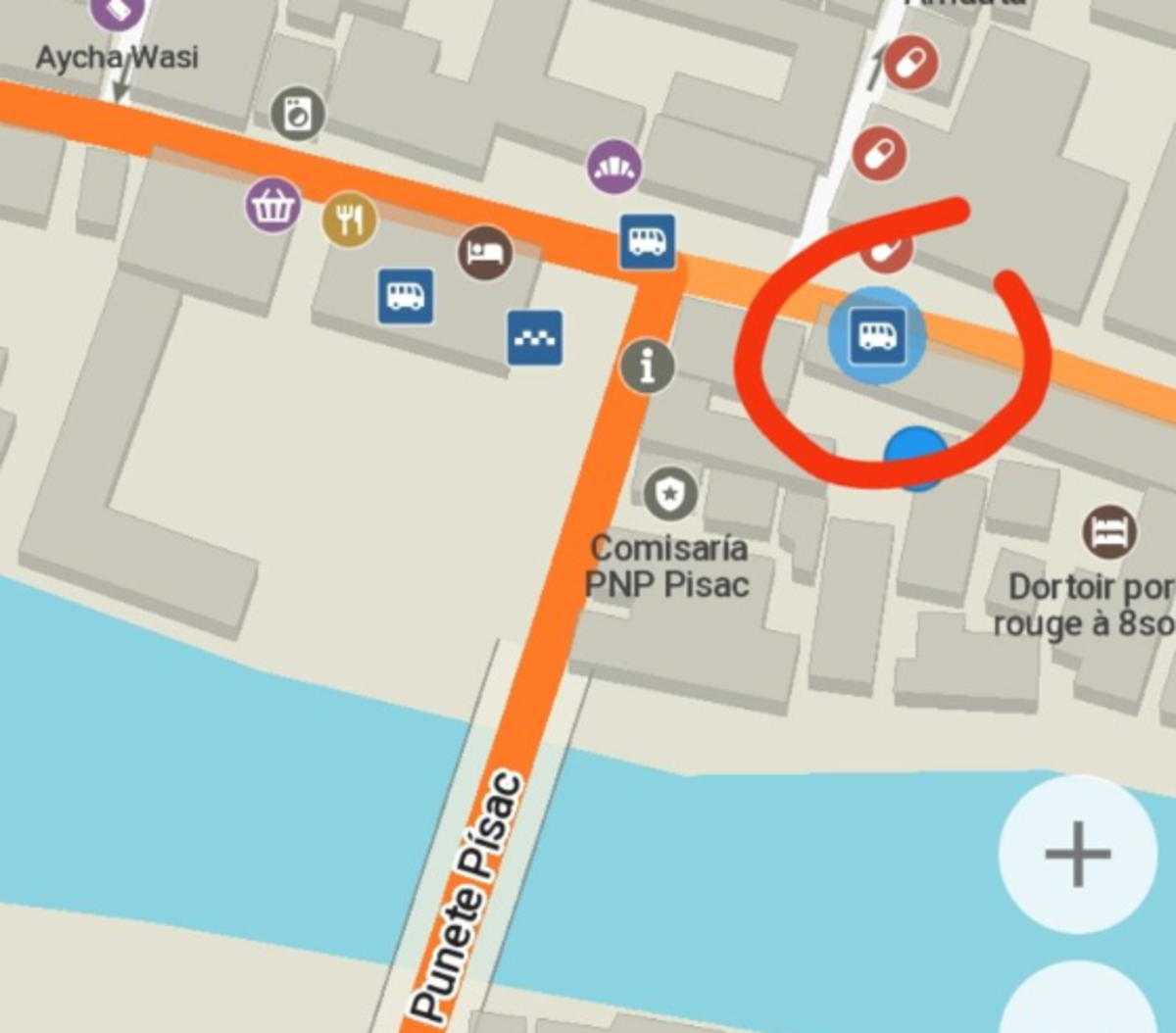The width and height of the screenshot is (1176, 1033).
Task: Open the Dortoir hostel bunk bed marker
Action: [x=1109, y=532]
